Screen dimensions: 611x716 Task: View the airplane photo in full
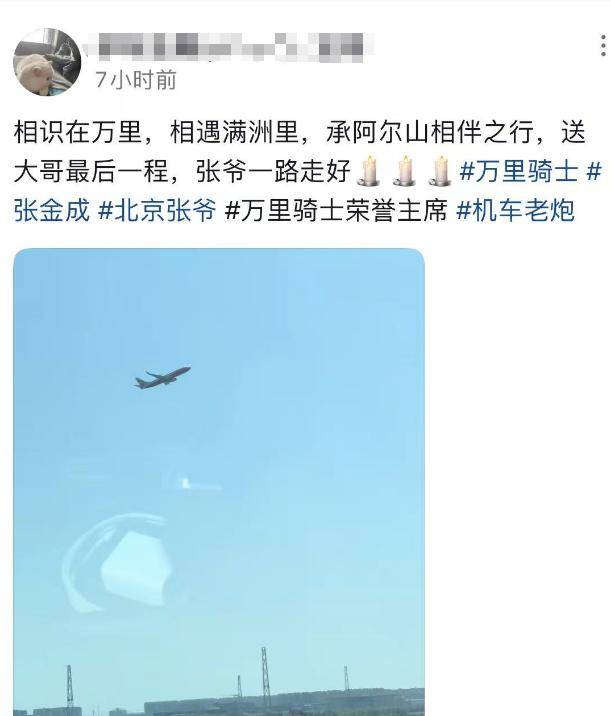pyautogui.click(x=219, y=480)
